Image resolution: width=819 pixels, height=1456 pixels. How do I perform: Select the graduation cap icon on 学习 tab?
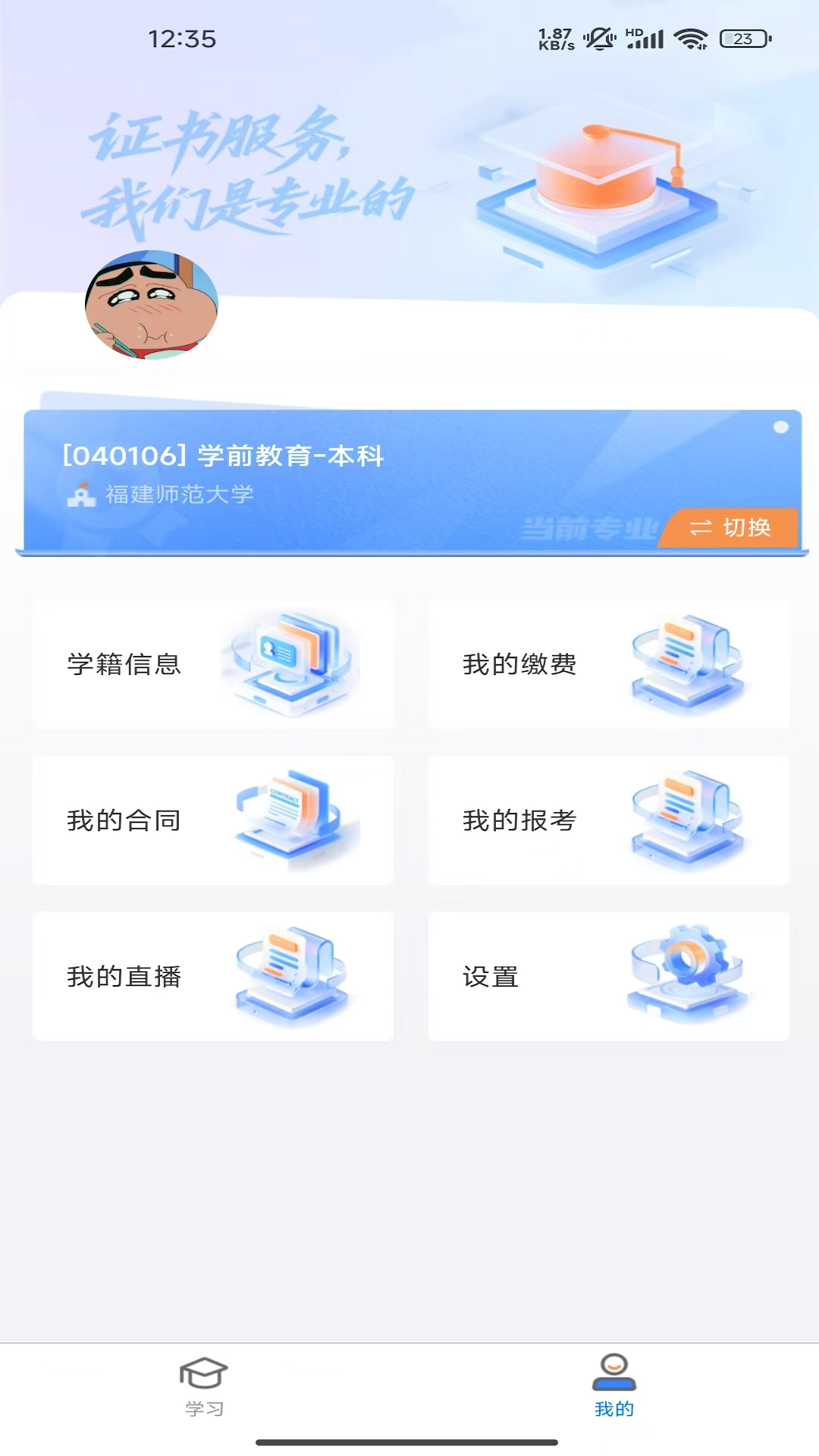(203, 1373)
